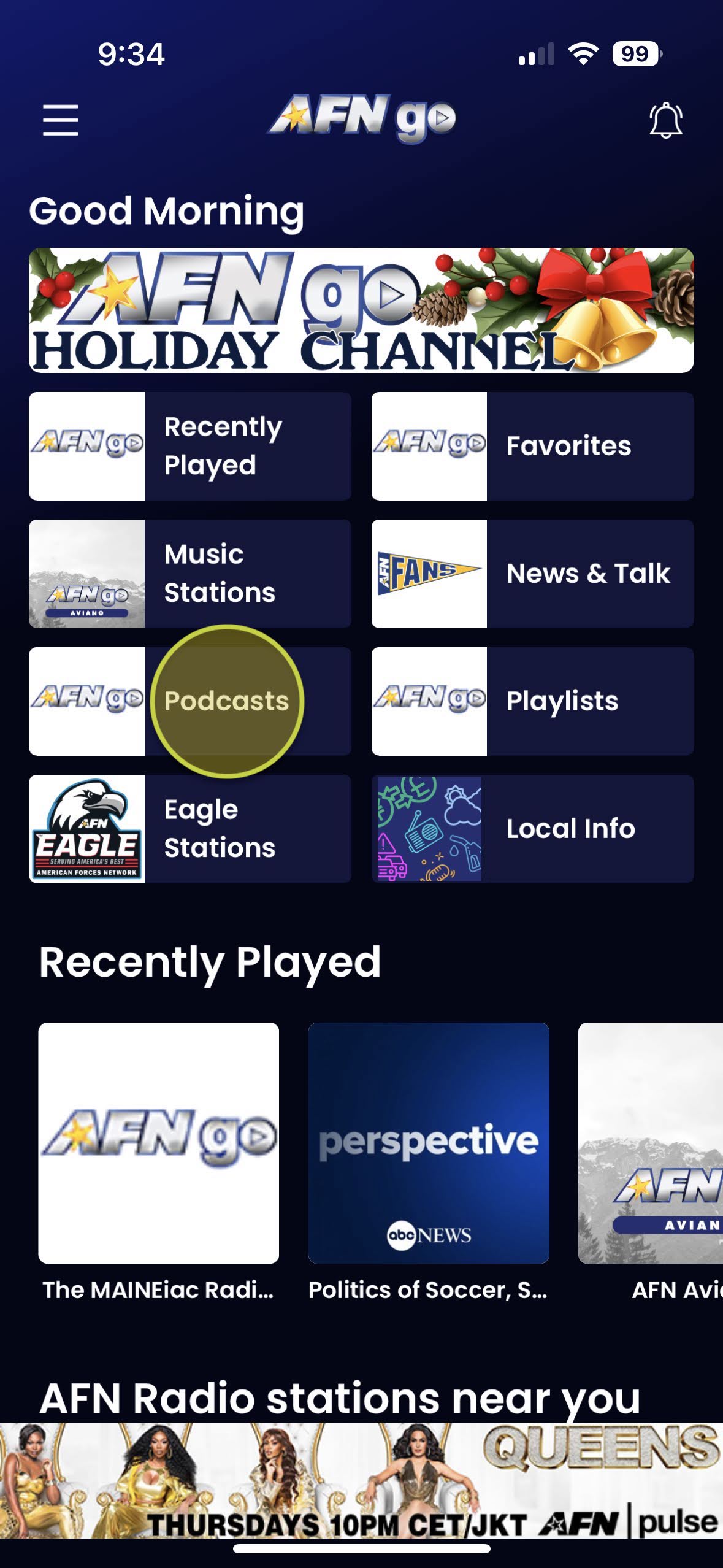Open News & Talk

coord(532,574)
